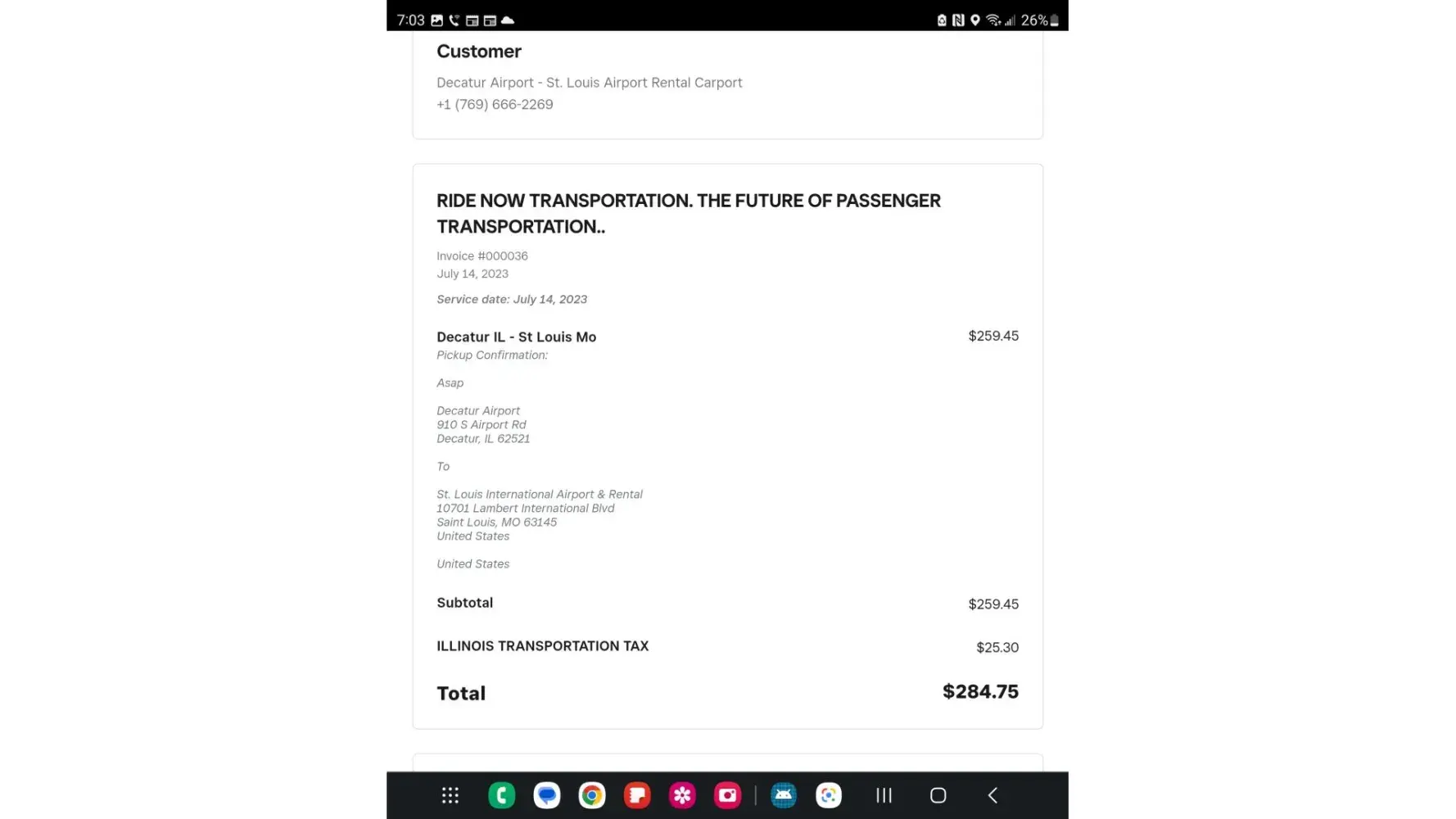
Task: Launch the green Phone app
Action: [501, 795]
